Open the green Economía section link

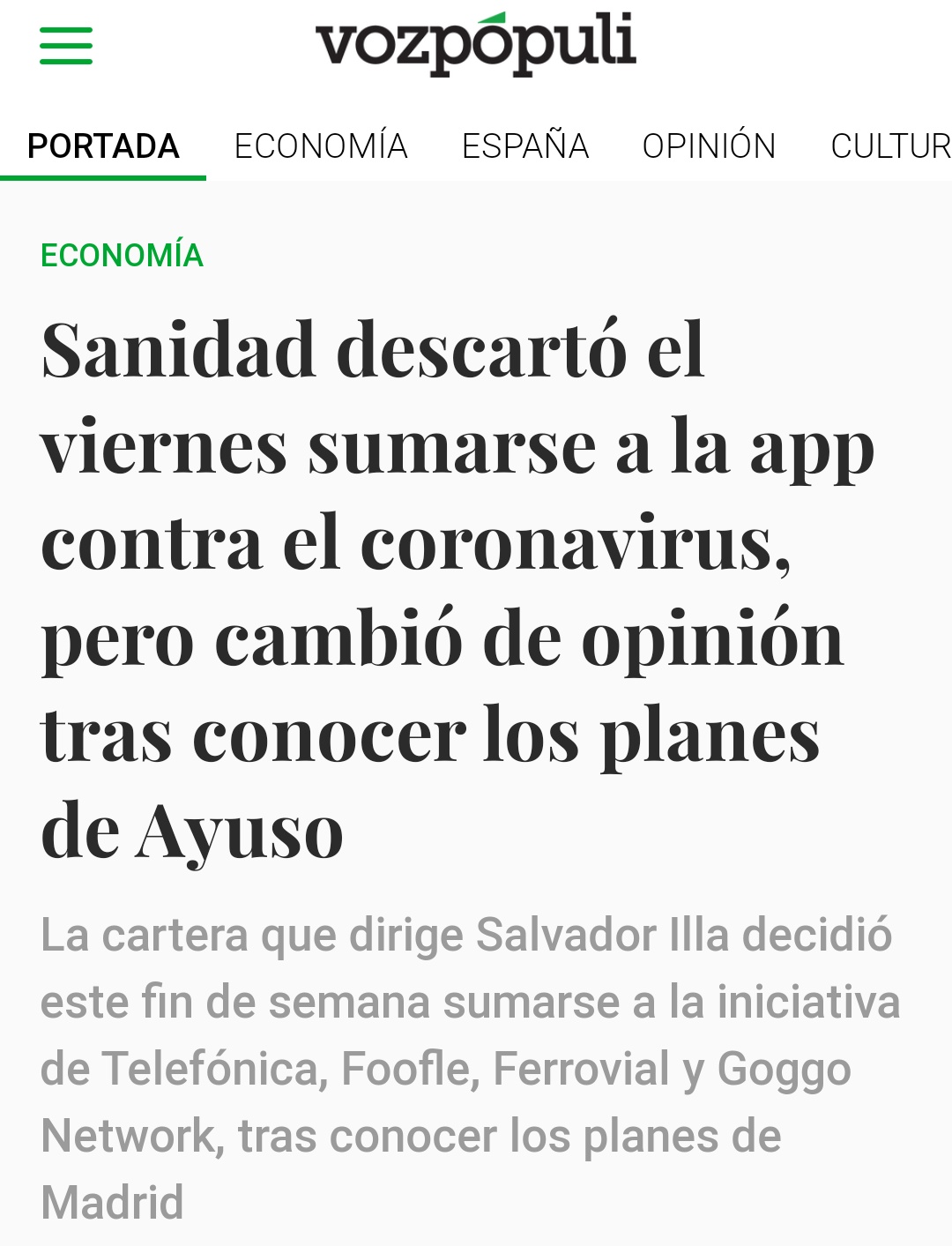coord(122,256)
